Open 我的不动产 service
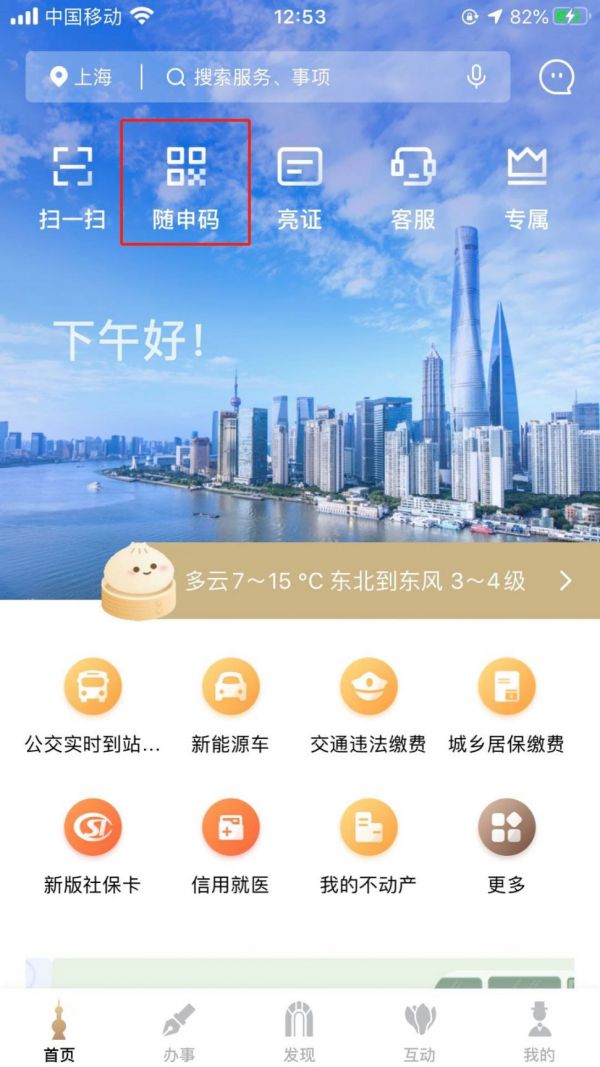Image resolution: width=600 pixels, height=1067 pixels. 369,847
